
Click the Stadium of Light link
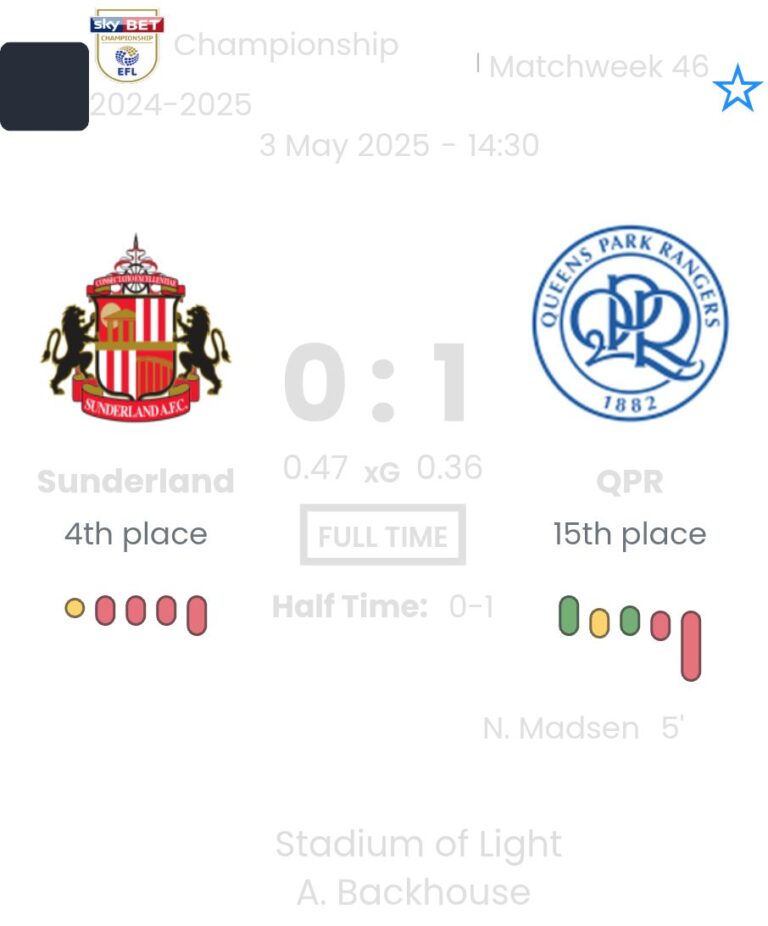(419, 843)
